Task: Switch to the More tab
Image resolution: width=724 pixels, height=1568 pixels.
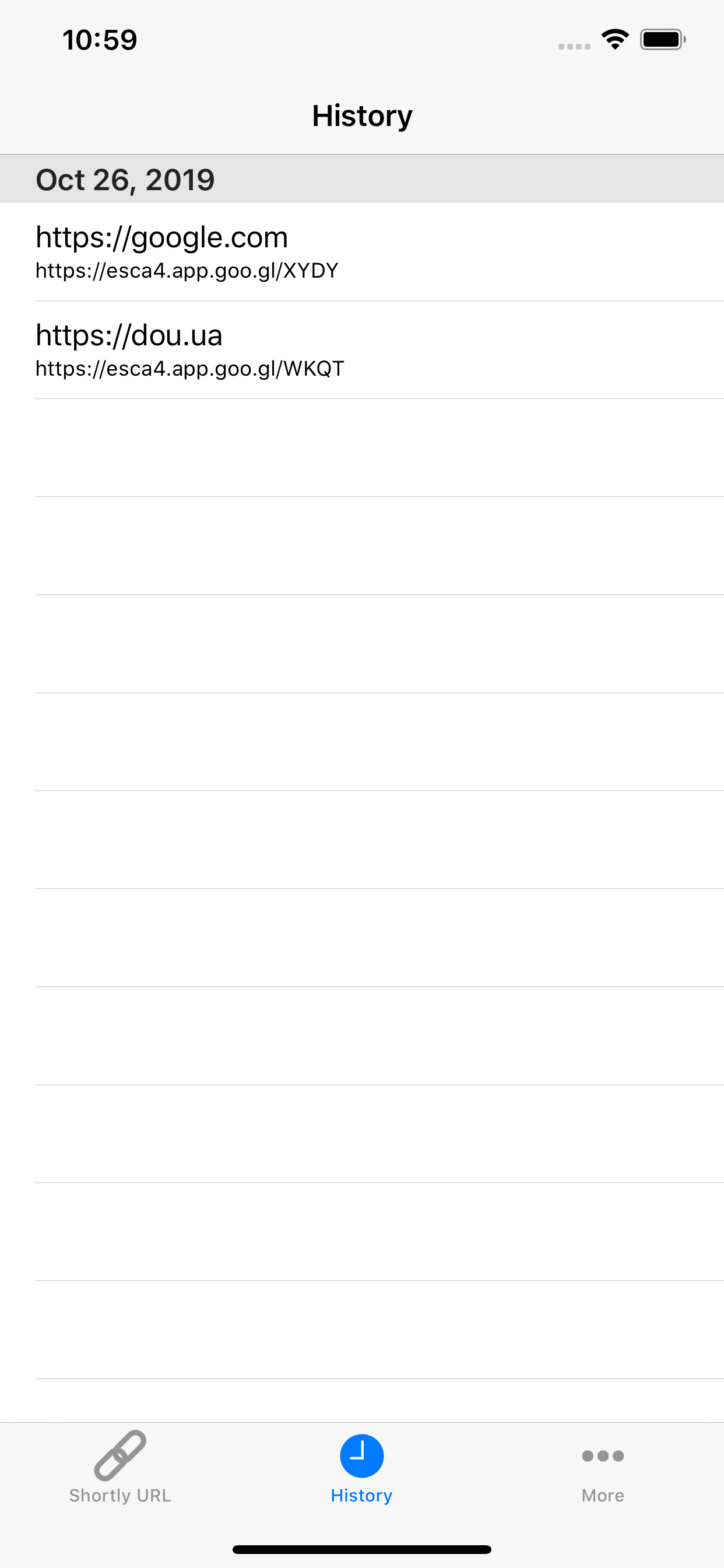Action: 603,1479
